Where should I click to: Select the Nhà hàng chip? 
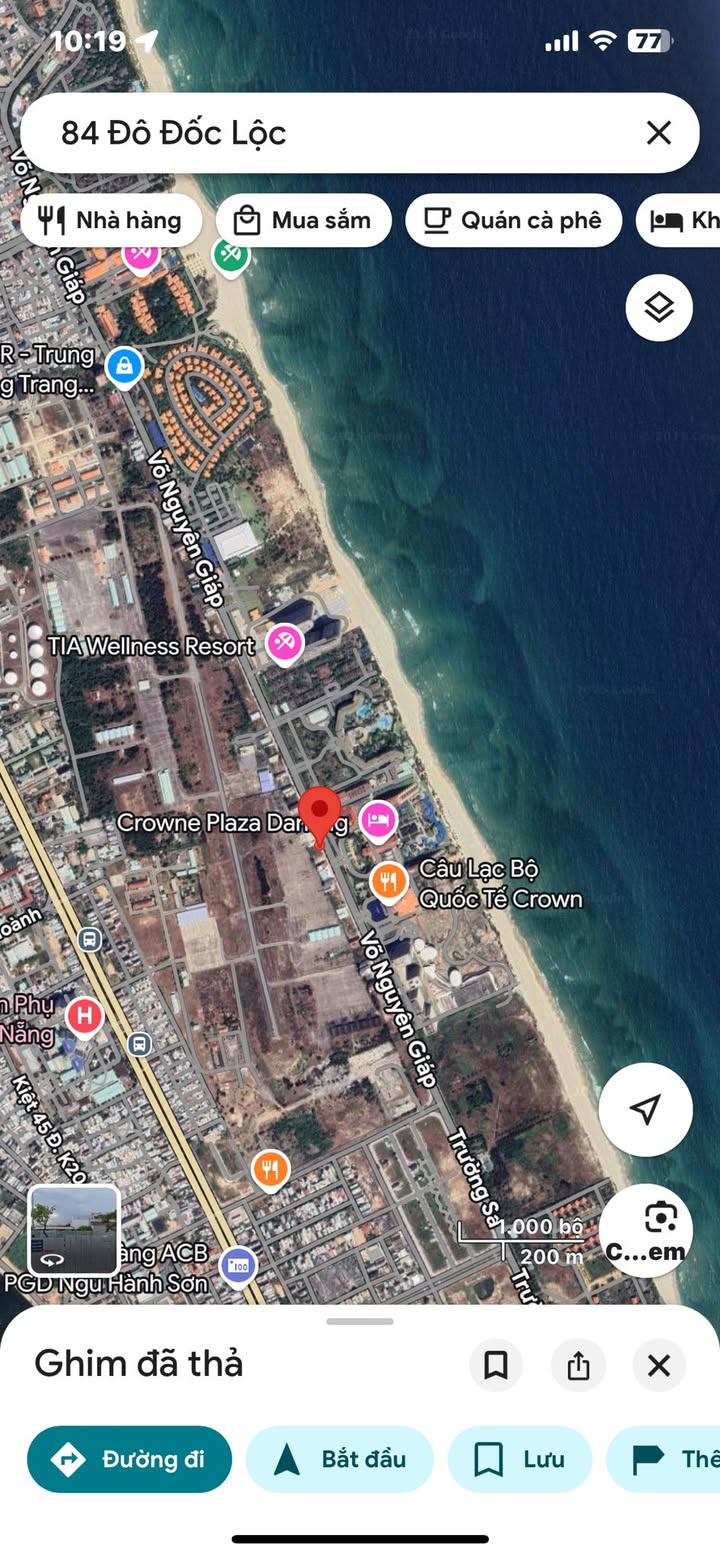[111, 220]
